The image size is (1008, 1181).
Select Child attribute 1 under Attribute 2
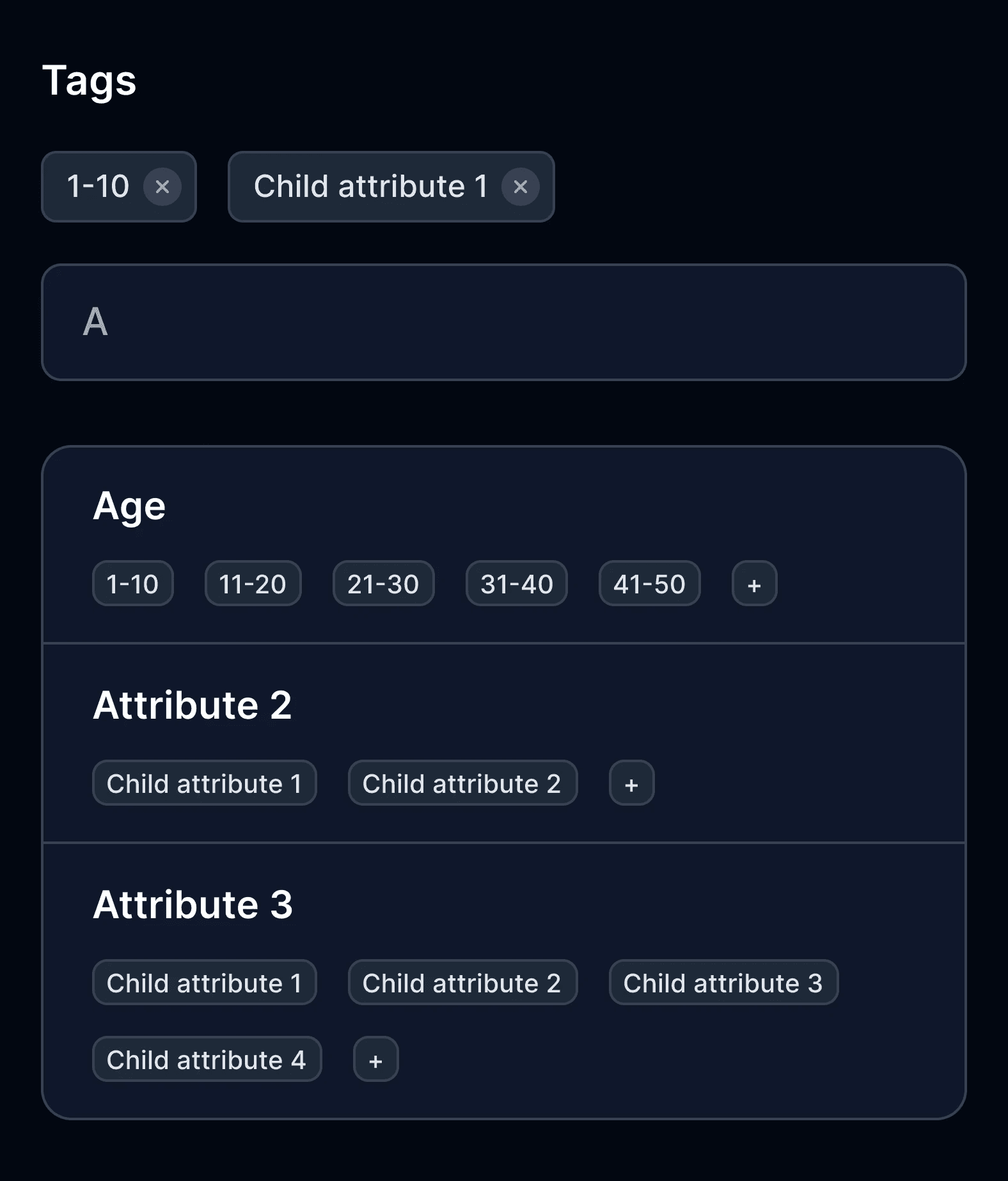pos(205,783)
